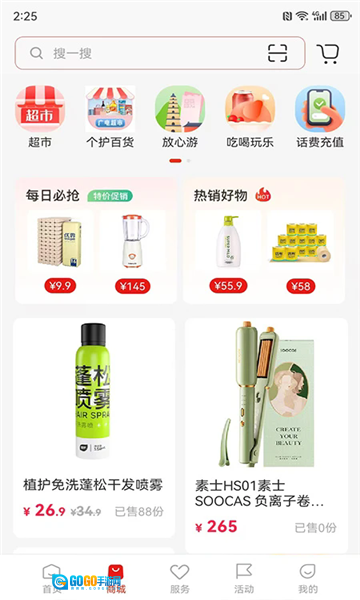View the ¥145 blender deal
The image size is (360, 600).
(x=133, y=253)
